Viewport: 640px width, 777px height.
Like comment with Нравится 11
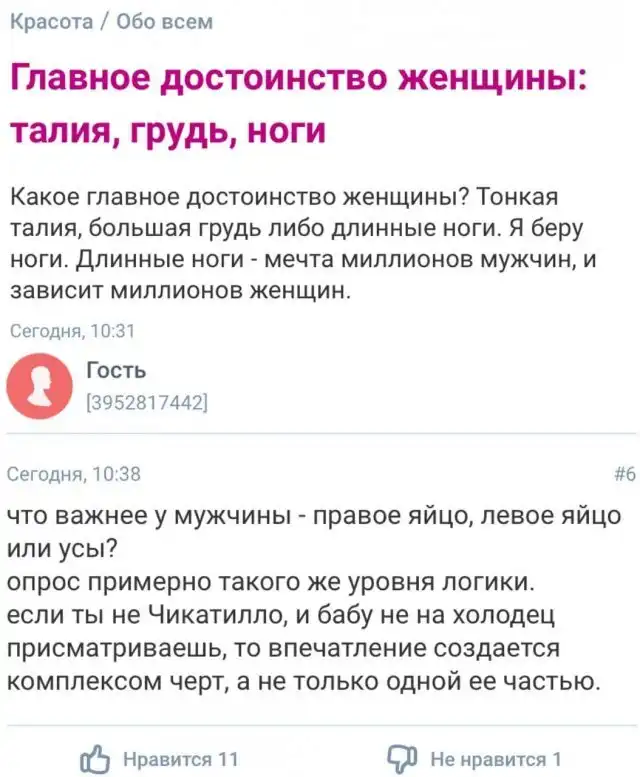pos(160,760)
